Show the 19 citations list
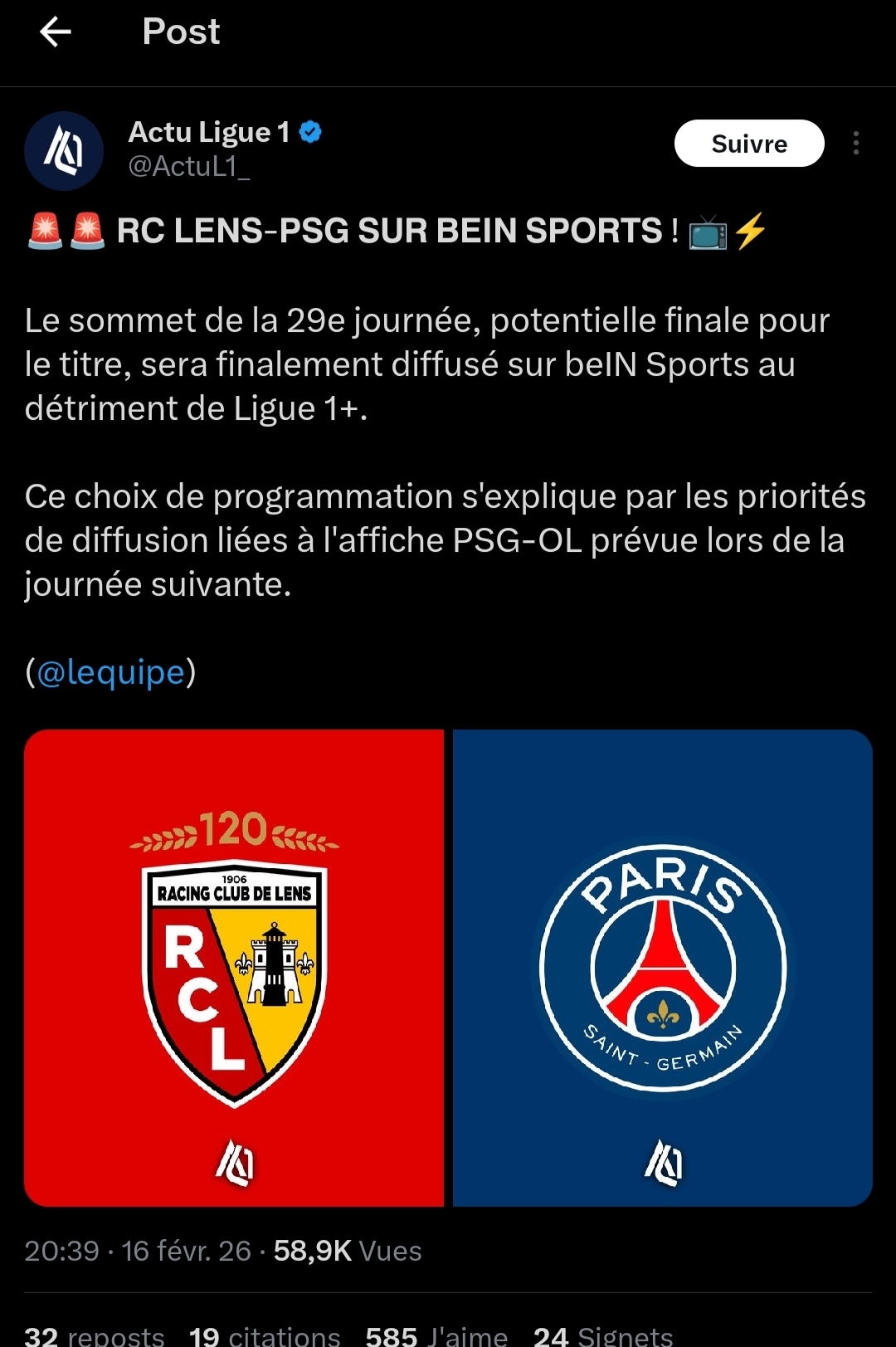This screenshot has width=896, height=1347. [265, 1335]
